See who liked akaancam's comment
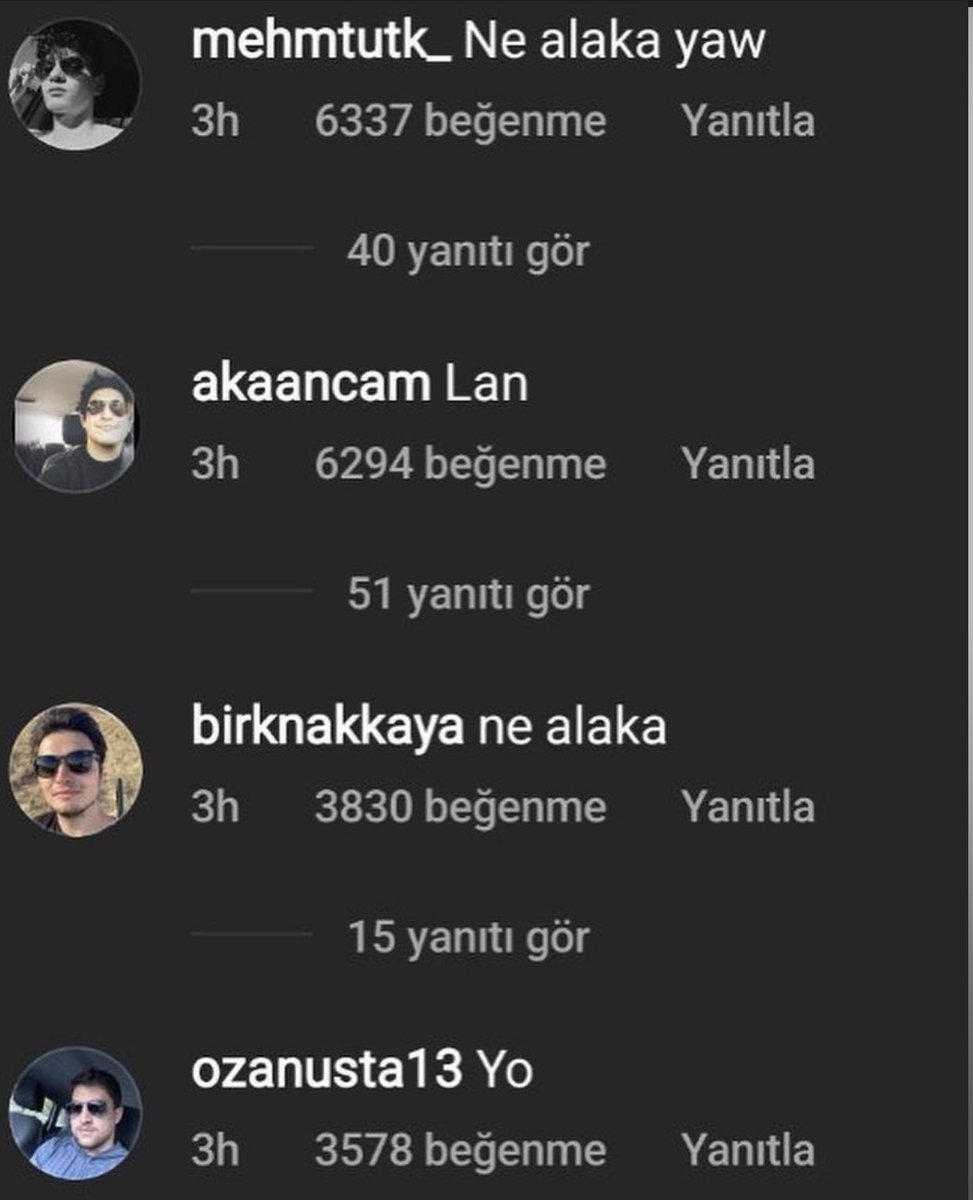Viewport: 973px width, 1200px height. [x=460, y=464]
